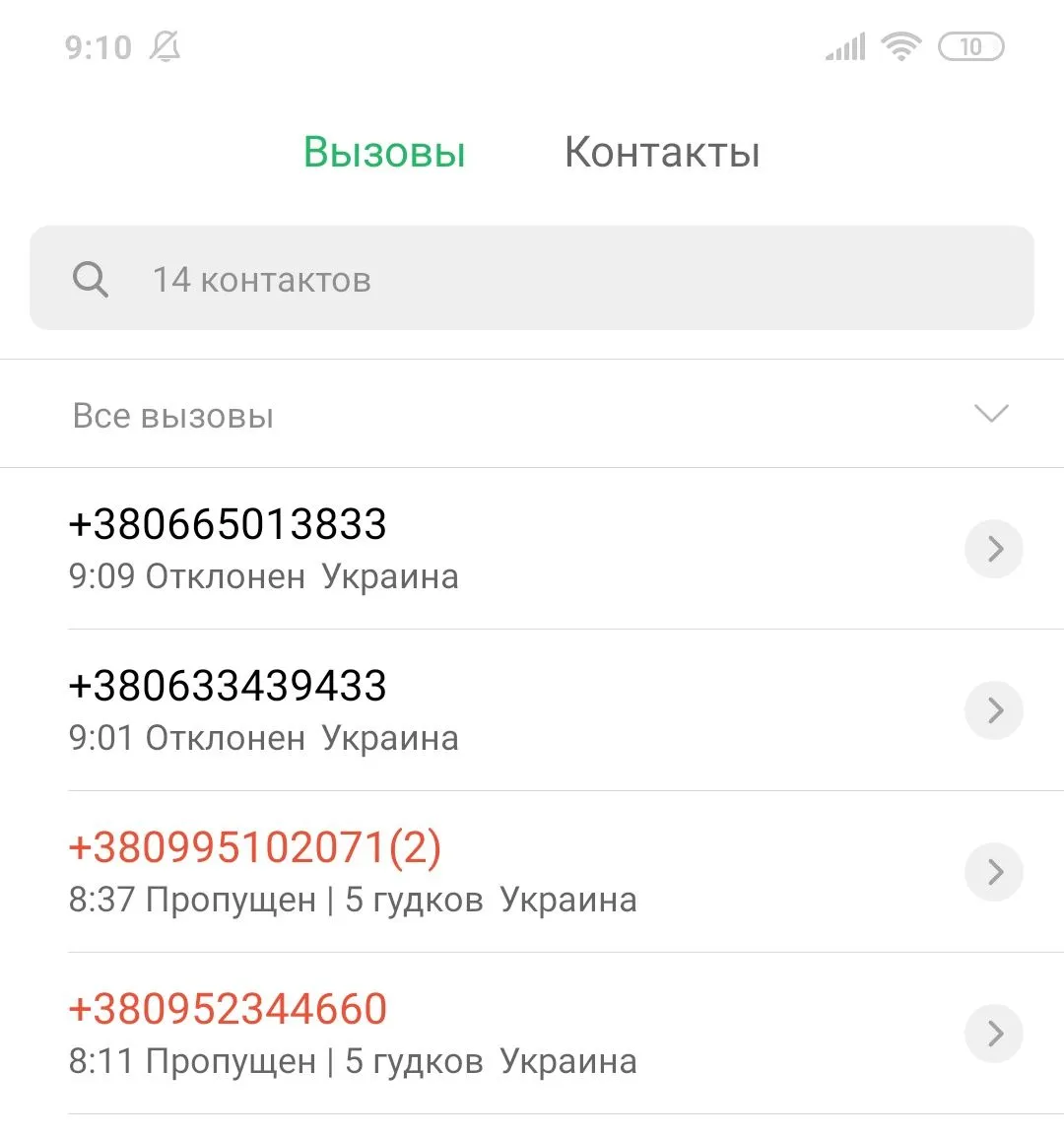1064x1138 pixels.
Task: Click the Wi-Fi status icon
Action: 899,46
